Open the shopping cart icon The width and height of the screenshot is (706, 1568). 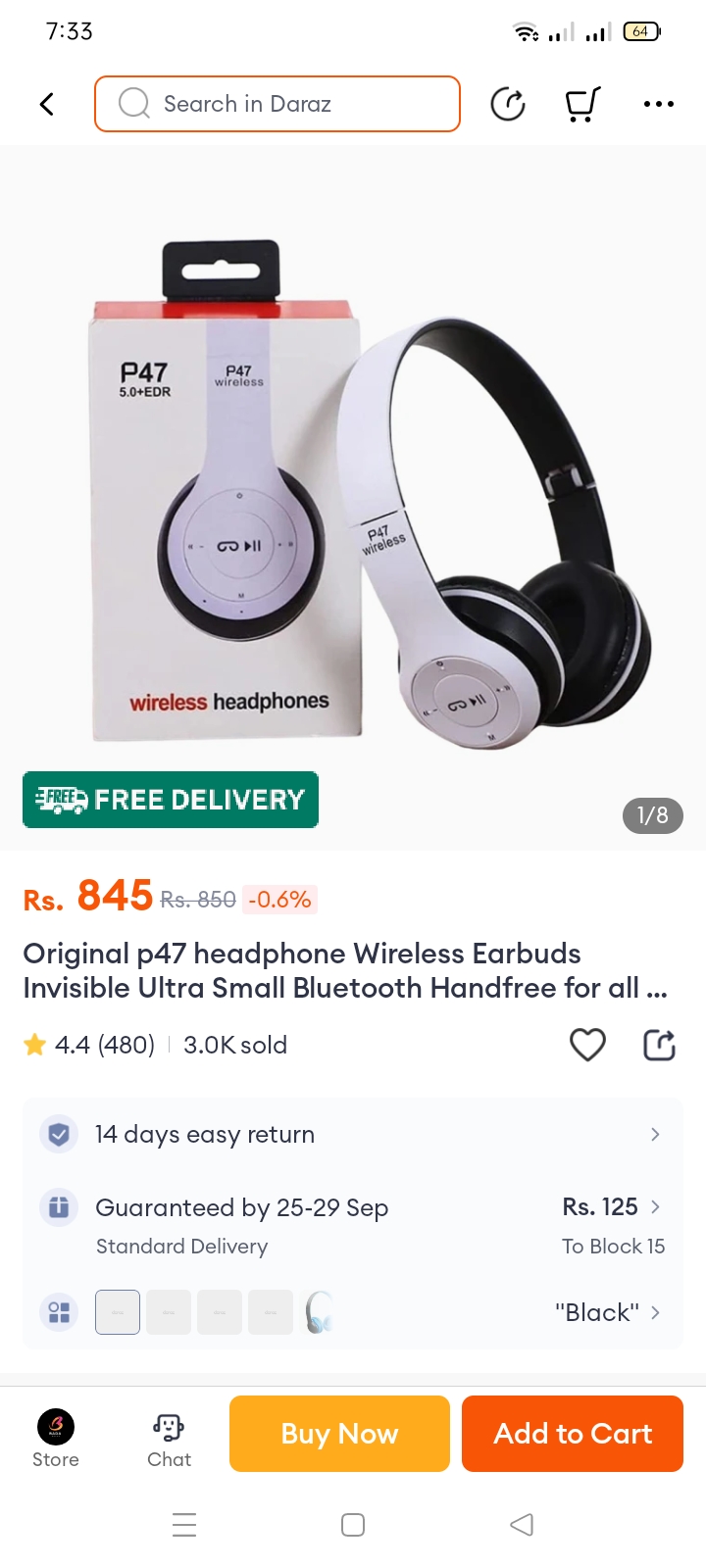tap(582, 104)
